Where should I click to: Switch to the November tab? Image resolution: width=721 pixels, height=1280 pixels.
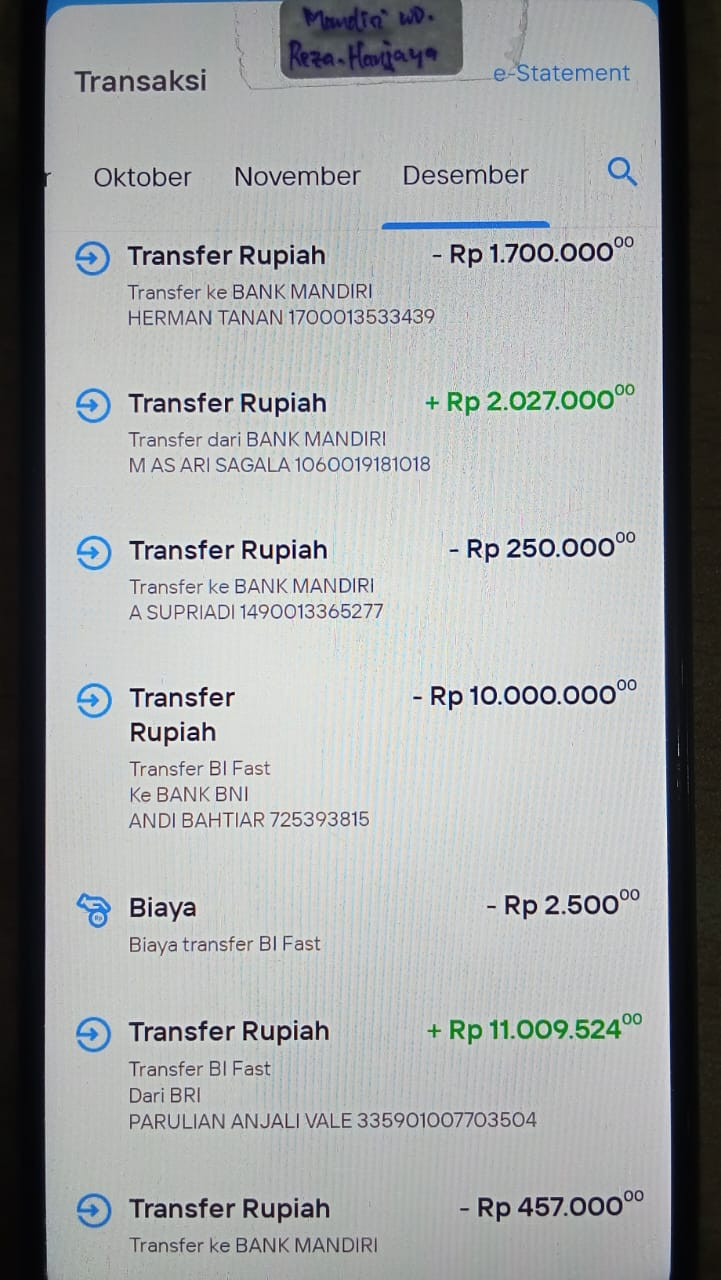pos(297,176)
